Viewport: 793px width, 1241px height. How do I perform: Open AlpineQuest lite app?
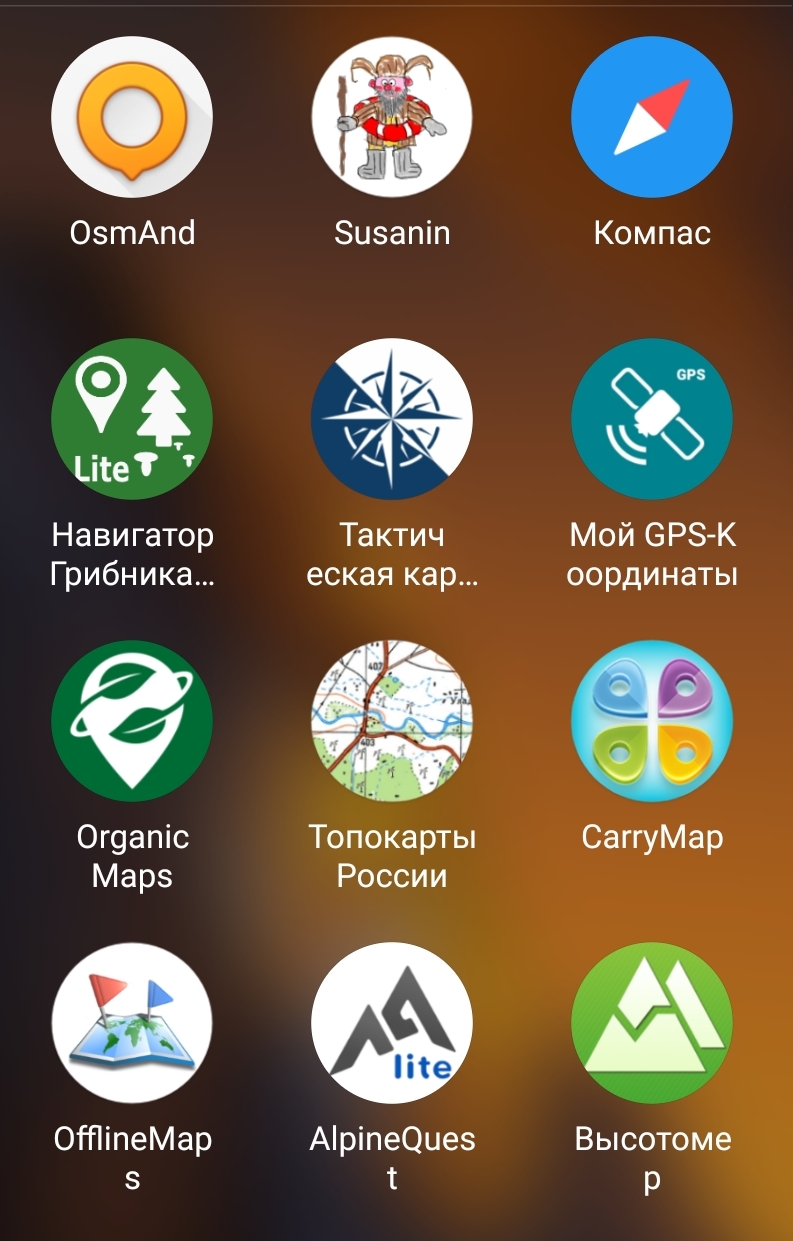[392, 1023]
